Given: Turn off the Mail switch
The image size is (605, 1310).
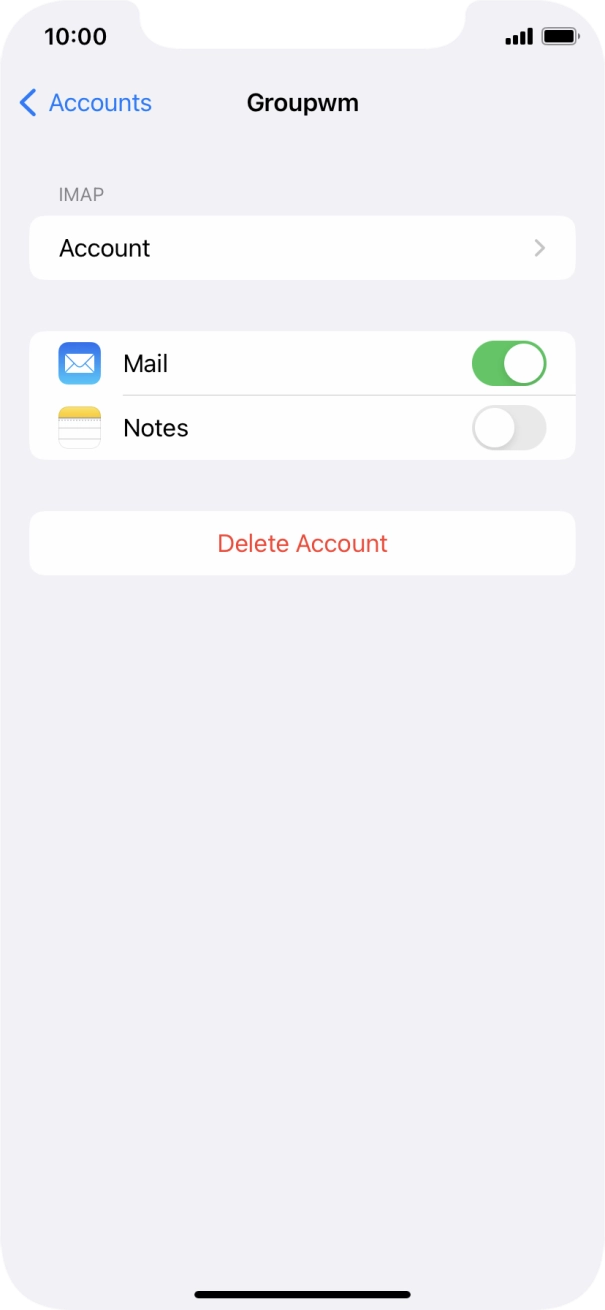Looking at the screenshot, I should 508,364.
